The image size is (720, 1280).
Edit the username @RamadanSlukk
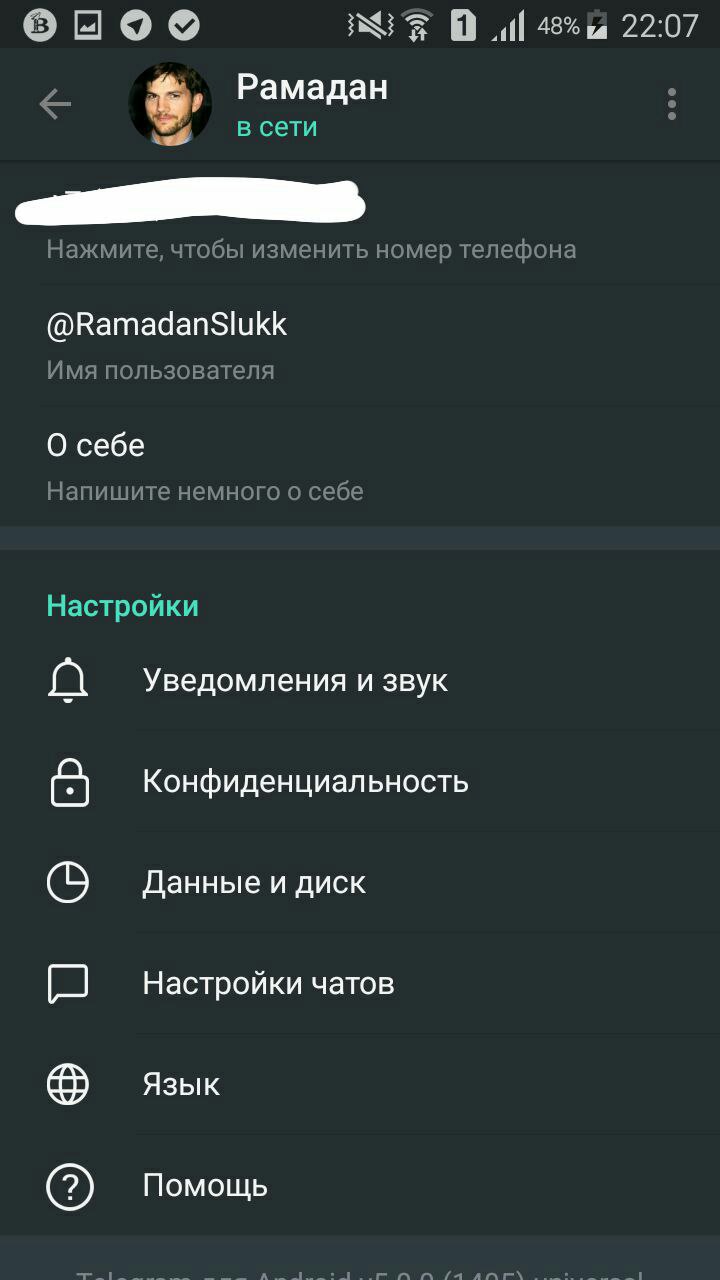[x=360, y=345]
